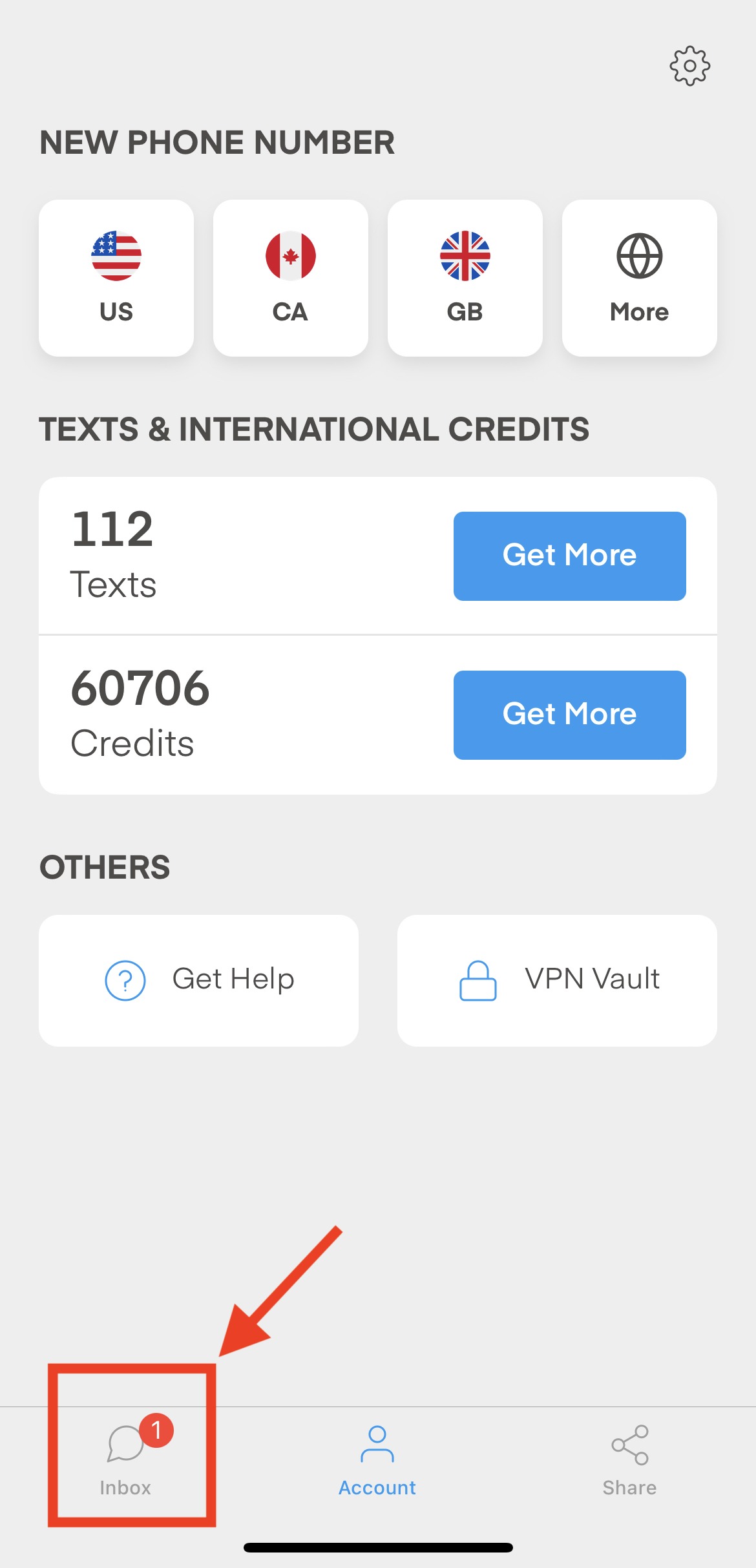The width and height of the screenshot is (756, 1568).
Task: Select a new US phone number
Action: click(116, 278)
